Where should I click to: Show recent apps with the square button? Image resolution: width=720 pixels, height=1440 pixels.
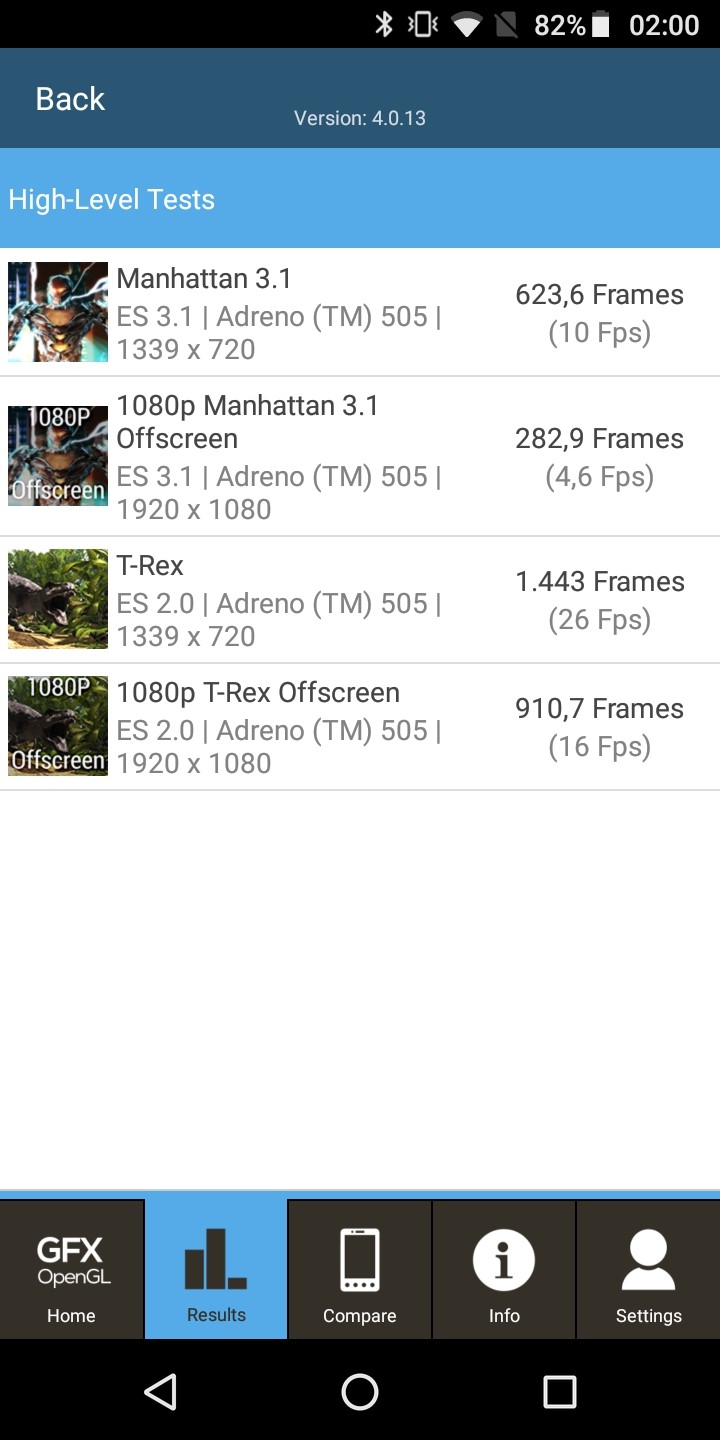pos(560,1391)
